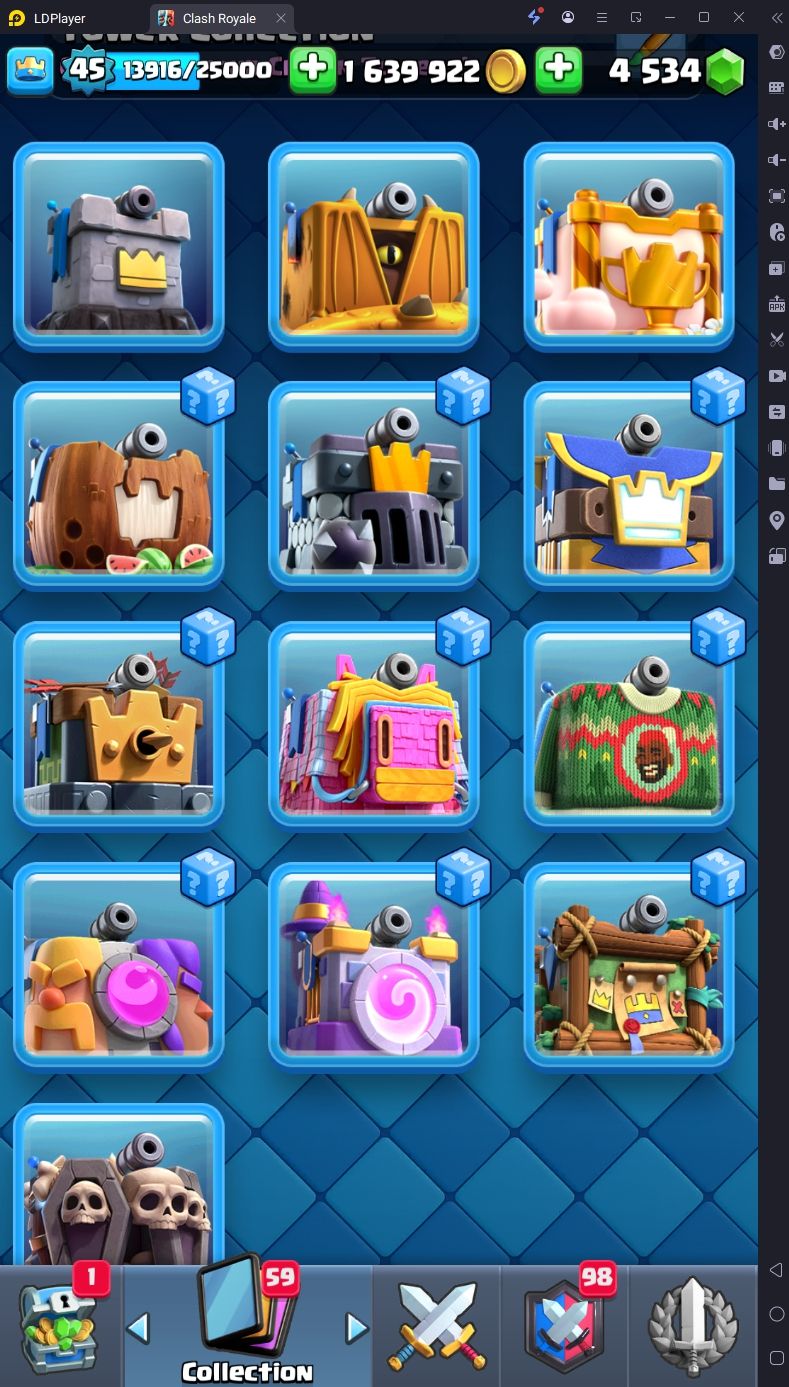Open the wooden barrel watermelon tower skin
789x1387 pixels.
(118, 486)
